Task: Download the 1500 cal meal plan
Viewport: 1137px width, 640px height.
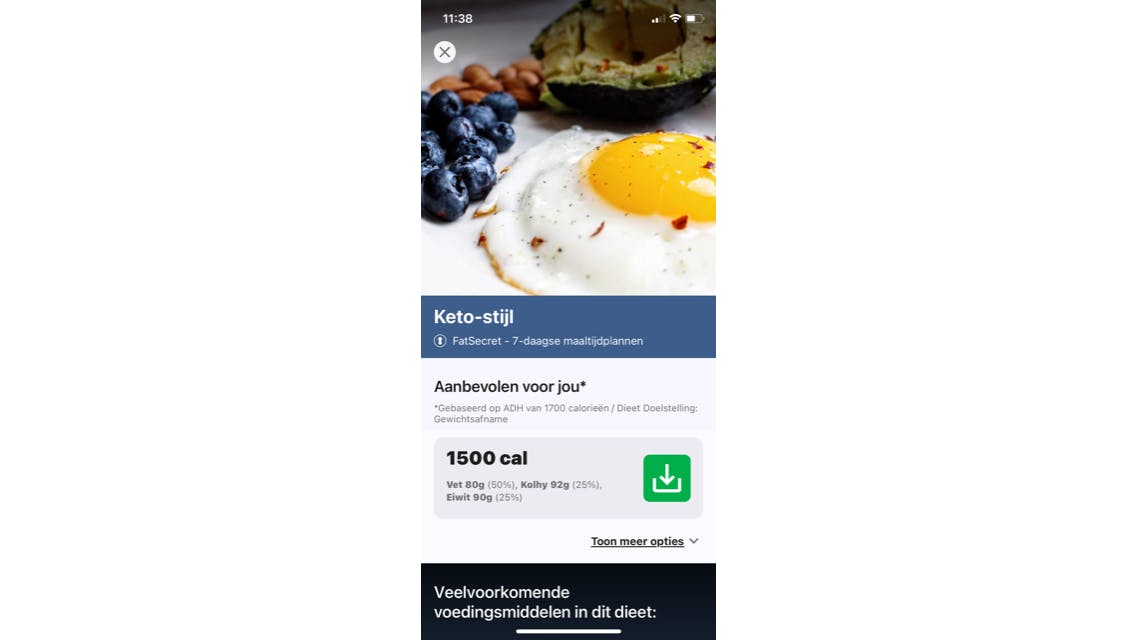Action: [x=666, y=478]
